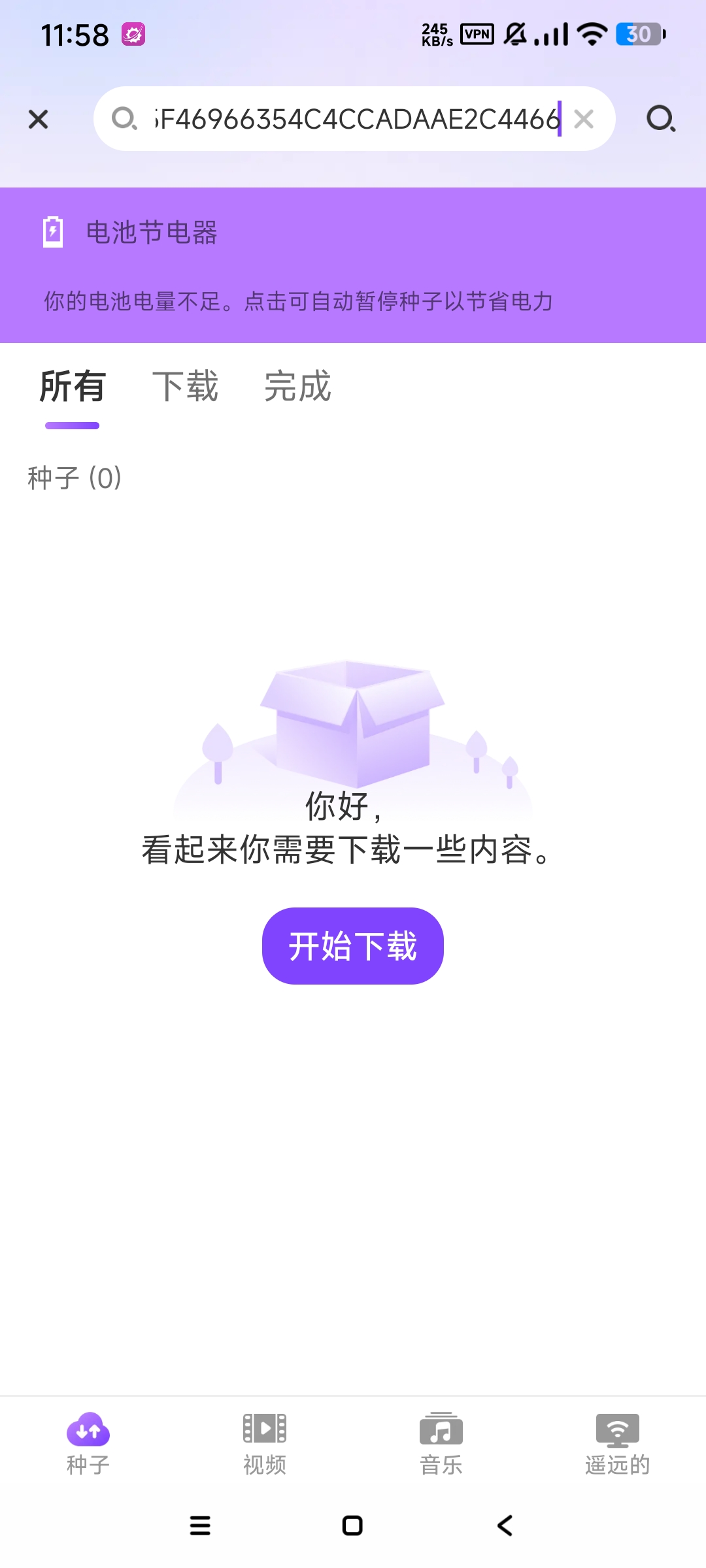Switch to the 下载 tab
The image size is (706, 1568).
[x=185, y=386]
